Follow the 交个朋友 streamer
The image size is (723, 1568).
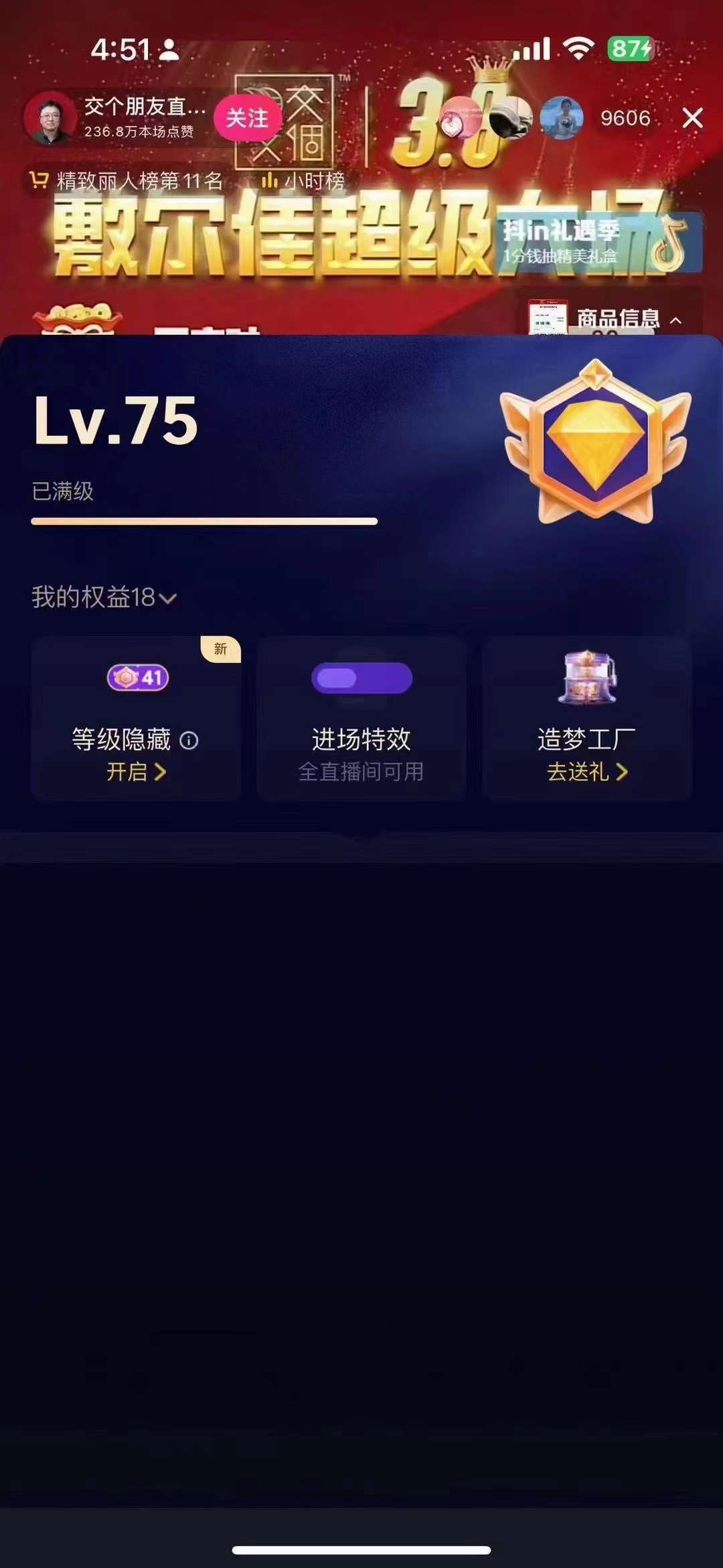pos(246,119)
